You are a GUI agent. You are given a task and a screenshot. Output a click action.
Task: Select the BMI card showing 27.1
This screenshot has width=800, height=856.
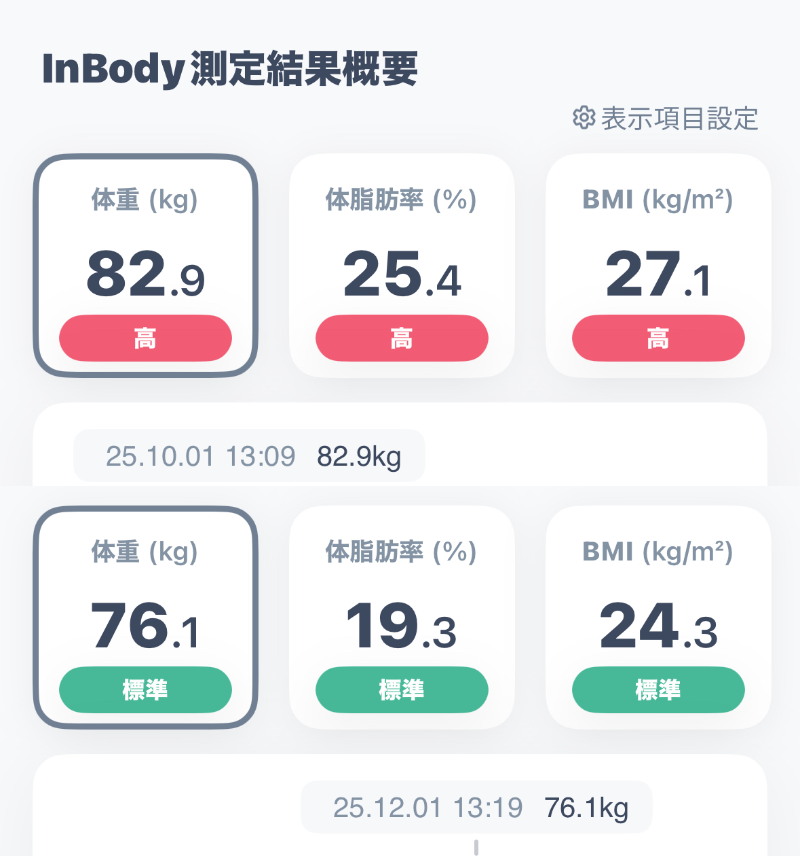(658, 265)
